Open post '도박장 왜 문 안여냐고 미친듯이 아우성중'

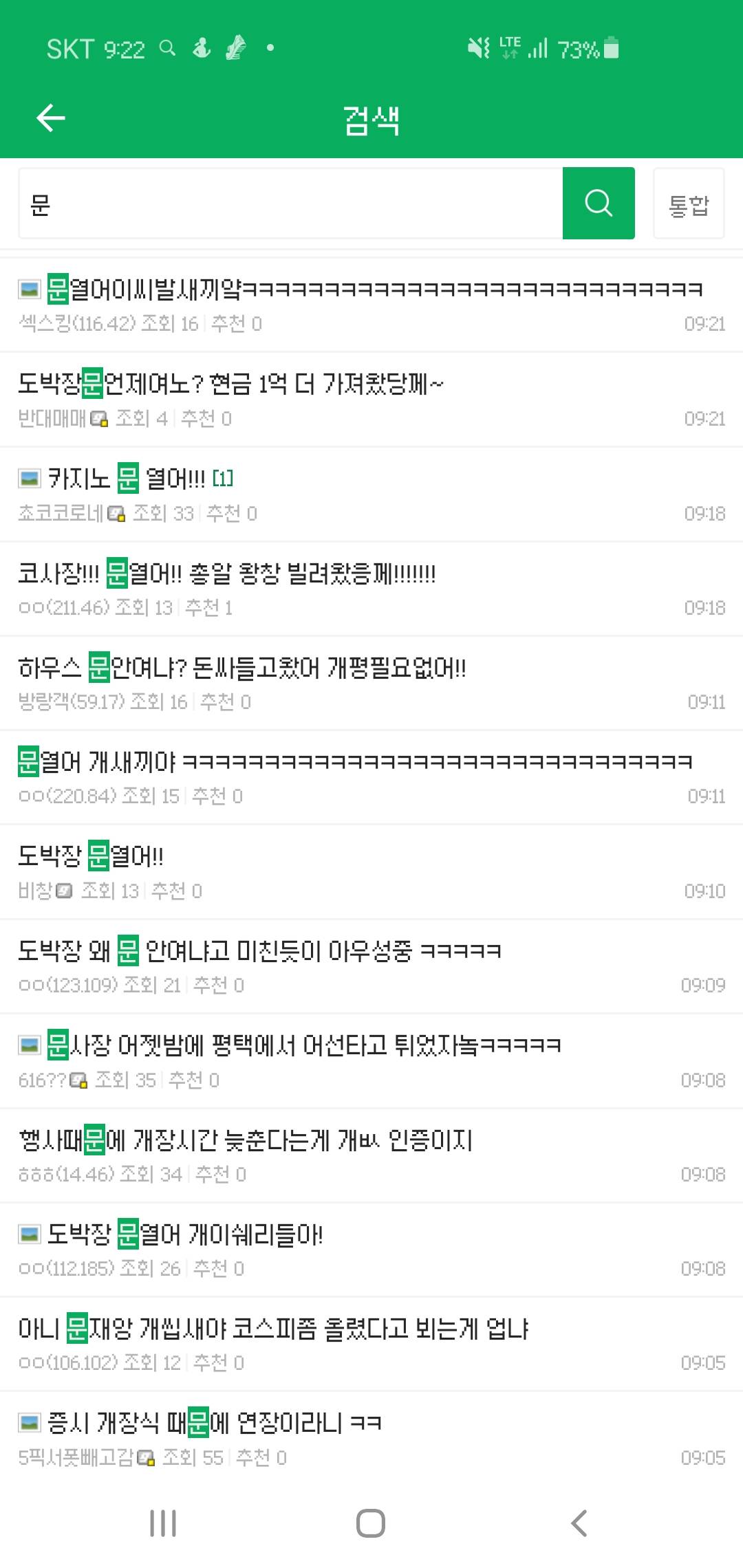(x=259, y=951)
